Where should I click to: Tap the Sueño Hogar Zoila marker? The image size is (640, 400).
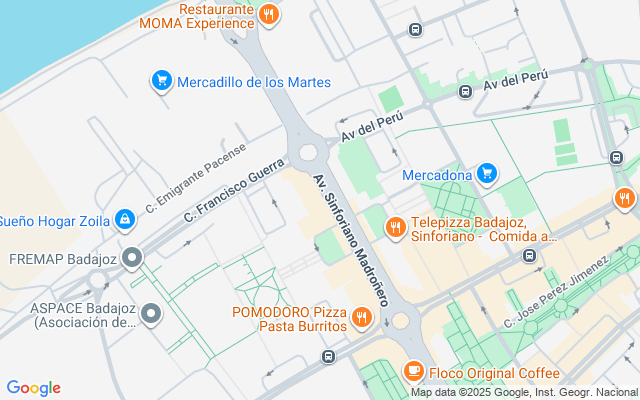(x=124, y=218)
